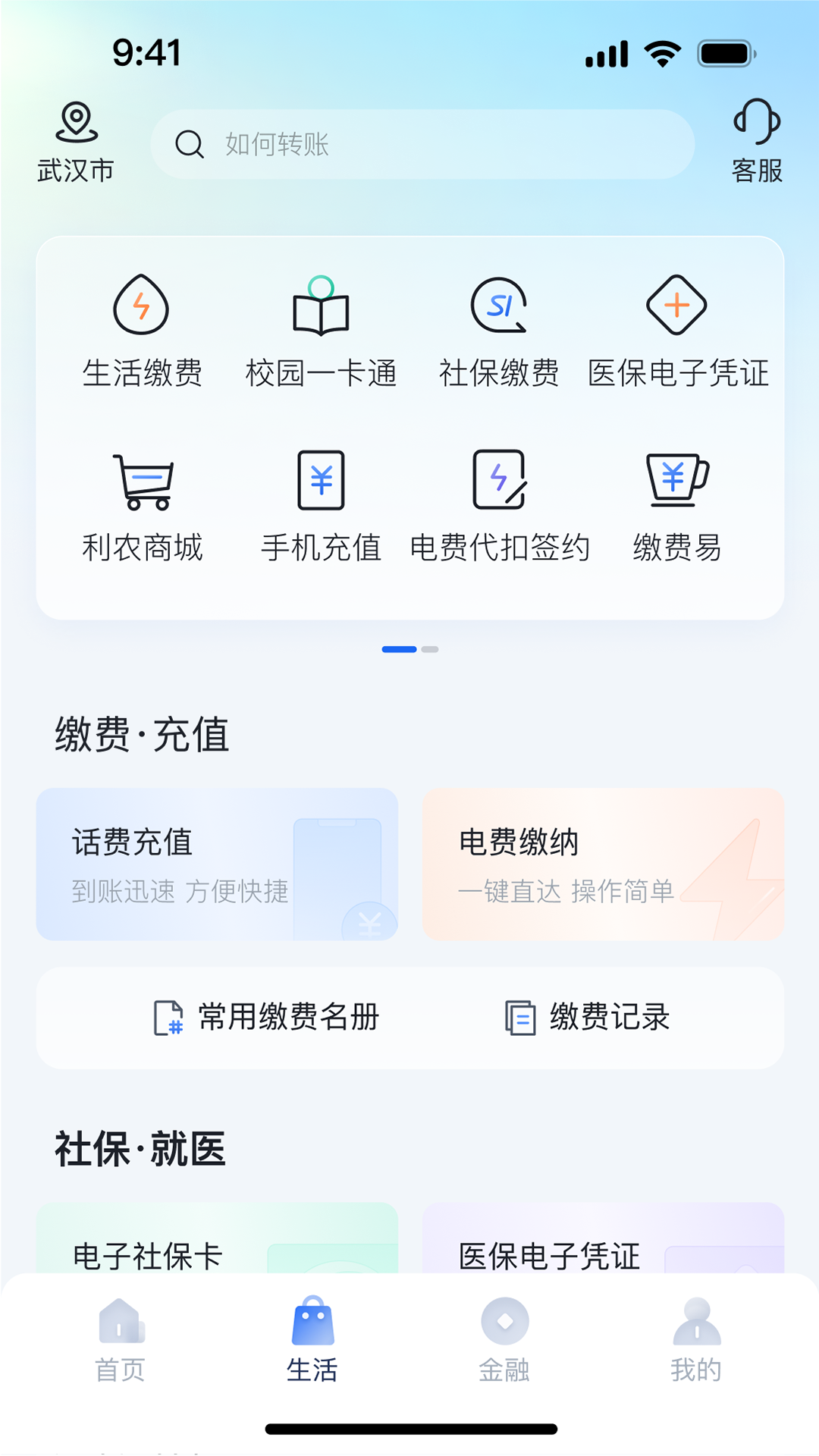Screen dimensions: 819x1456
Task: Open the 电费缴纳 electricity payment card
Action: point(604,864)
